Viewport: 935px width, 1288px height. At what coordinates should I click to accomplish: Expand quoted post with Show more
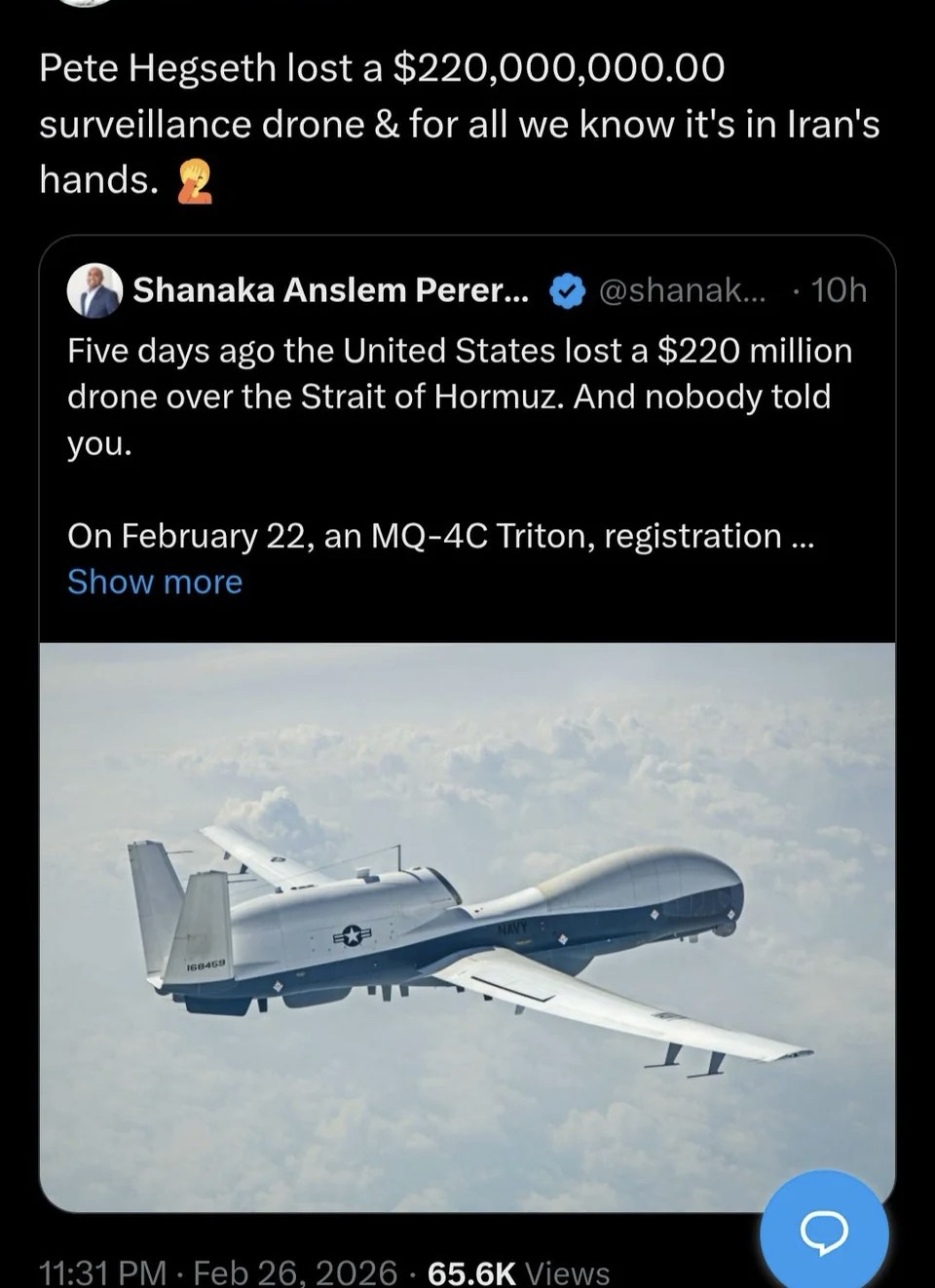tap(155, 582)
